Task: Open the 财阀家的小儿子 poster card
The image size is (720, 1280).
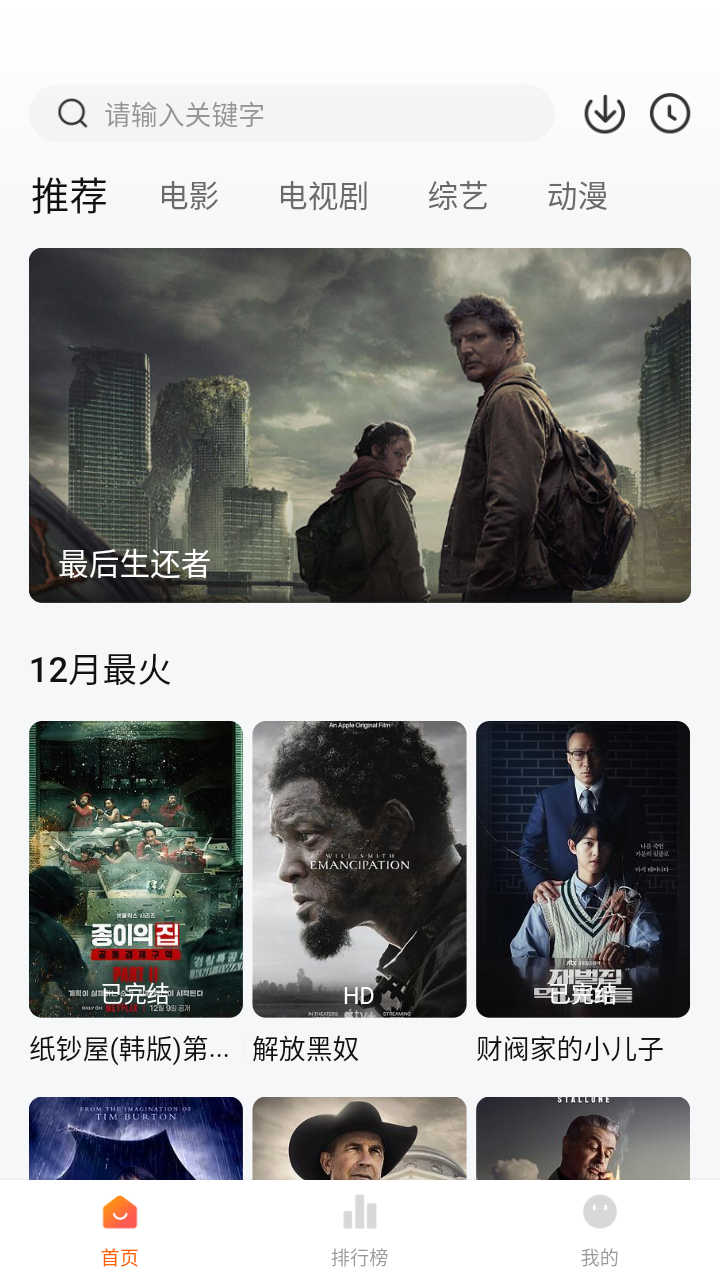Action: 583,869
